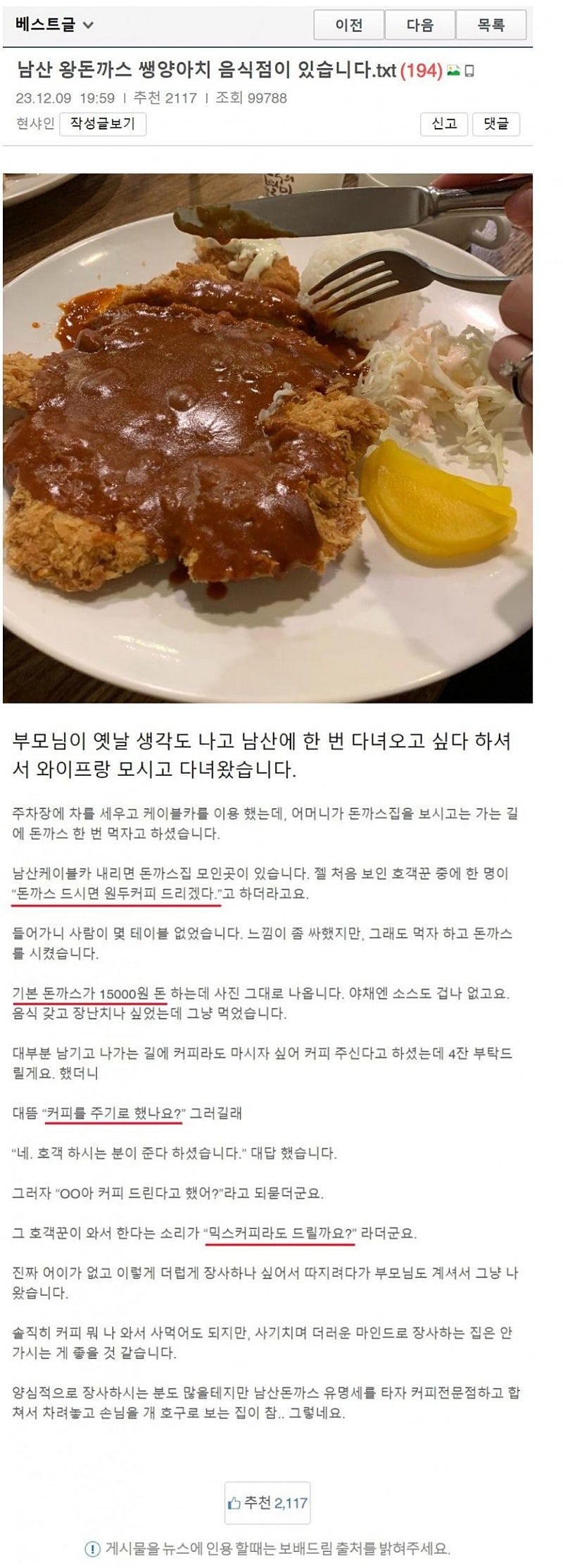Open the pork cutlet photo
The height and width of the screenshot is (1568, 563).
click(x=267, y=438)
